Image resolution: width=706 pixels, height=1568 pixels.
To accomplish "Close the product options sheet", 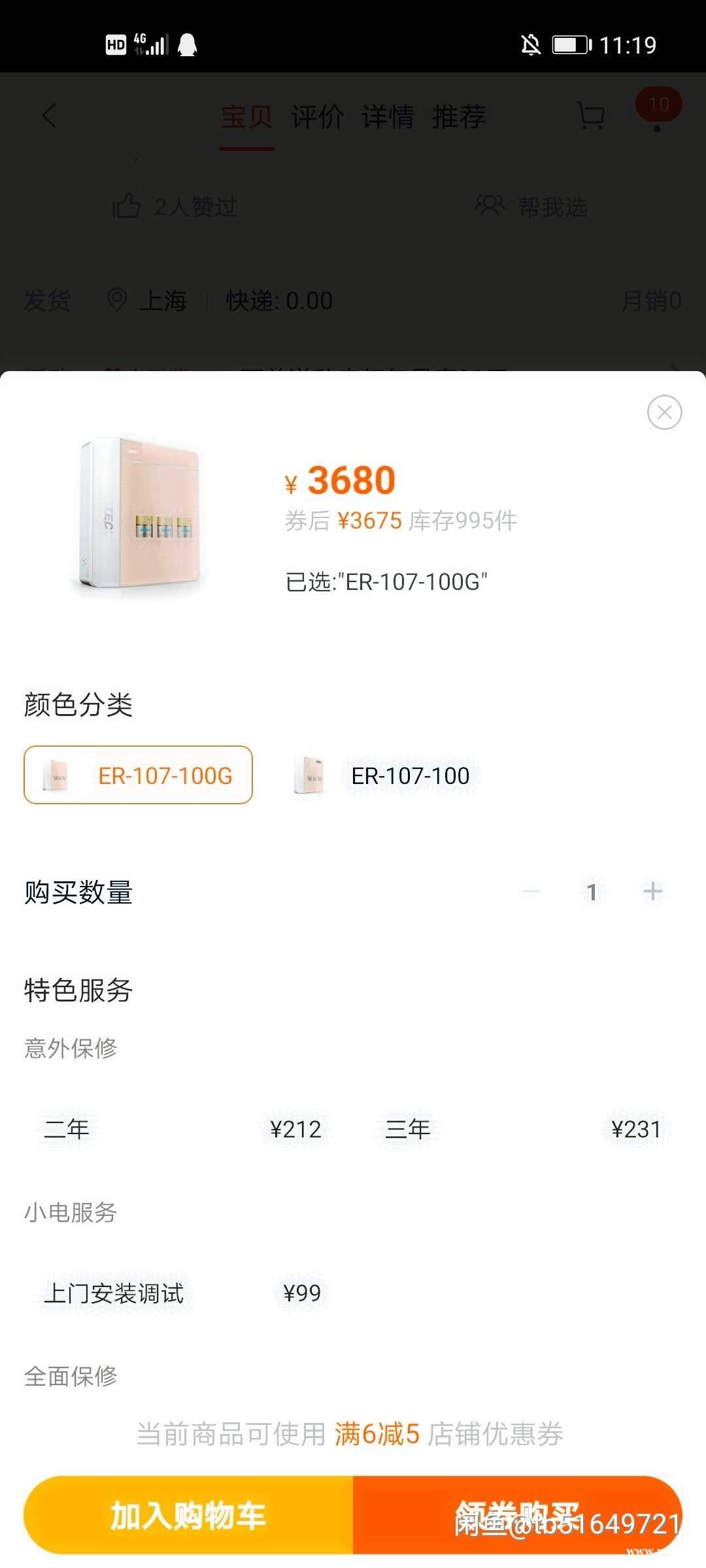I will pyautogui.click(x=664, y=412).
